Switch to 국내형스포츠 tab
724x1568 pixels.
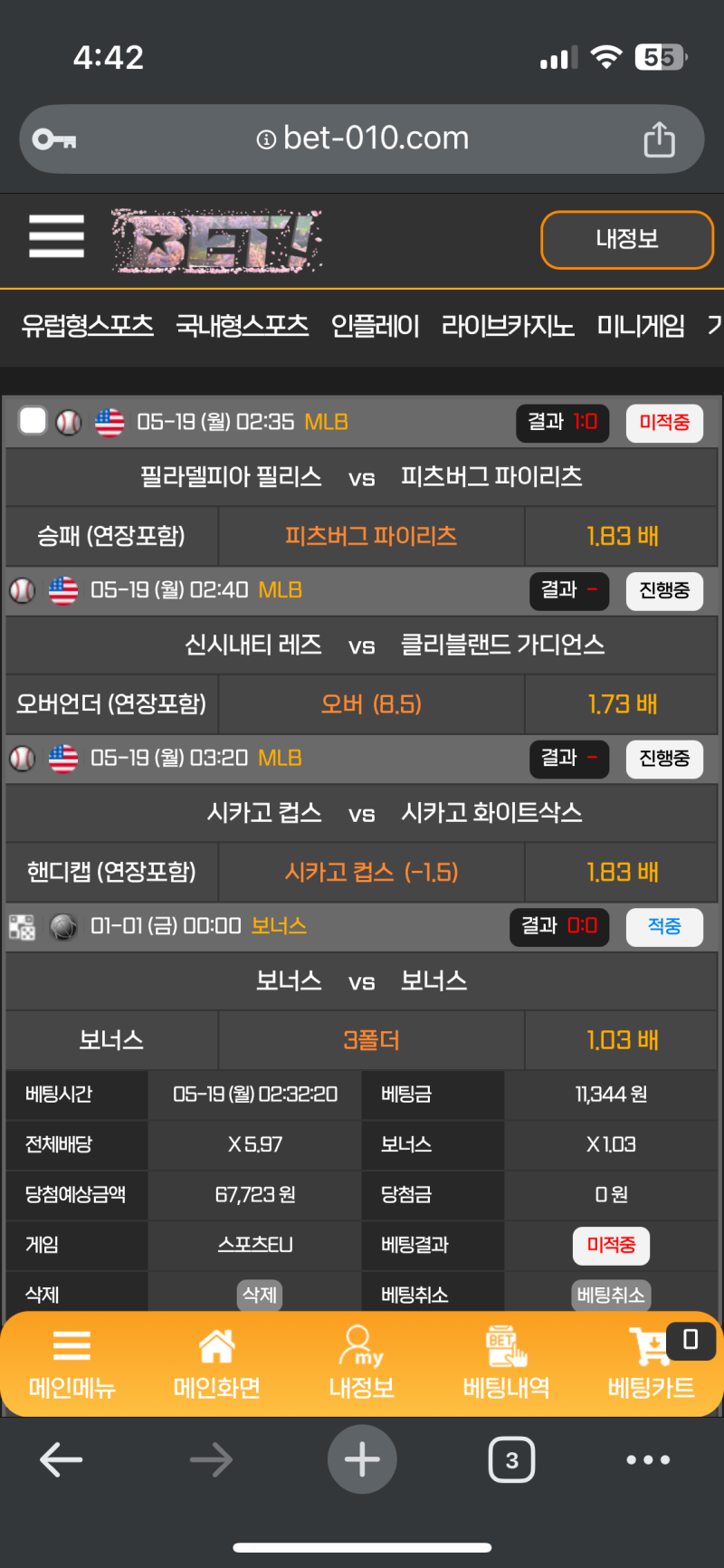242,326
